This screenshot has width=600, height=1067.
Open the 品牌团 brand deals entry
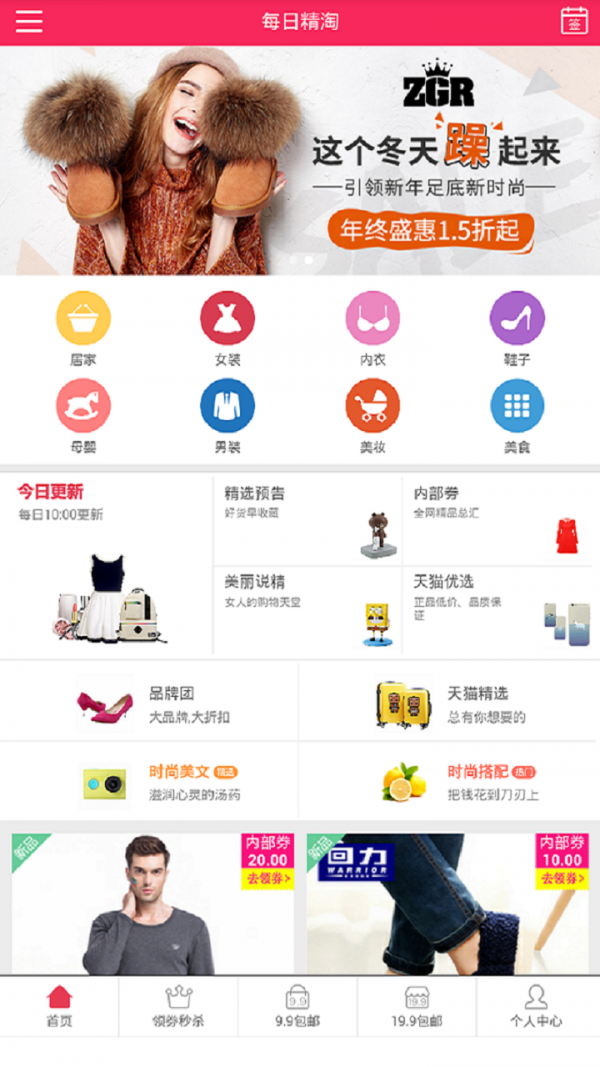[150, 702]
